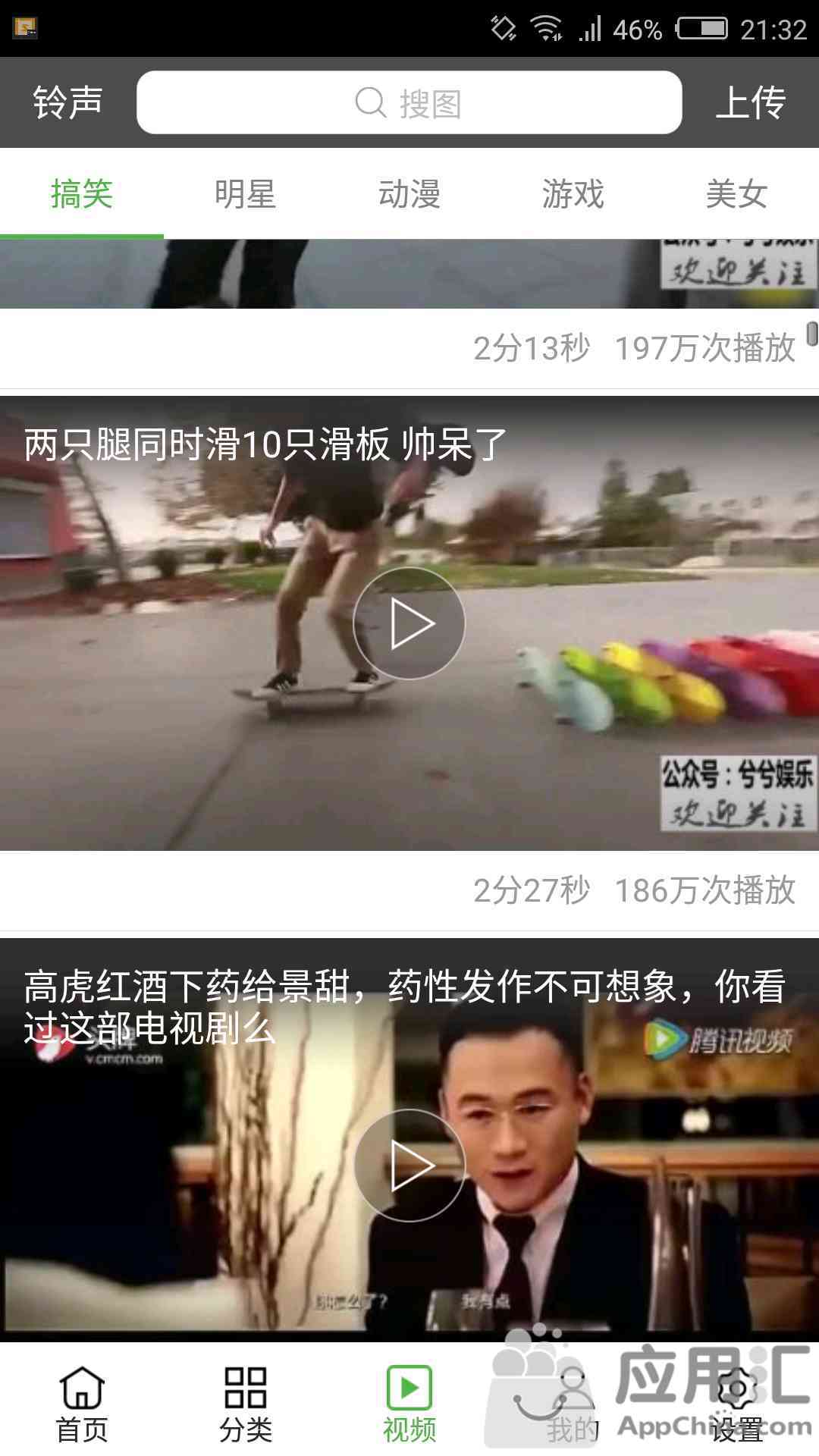This screenshot has height=1456, width=819.
Task: Open the 我的 profile tab
Action: point(573,1404)
